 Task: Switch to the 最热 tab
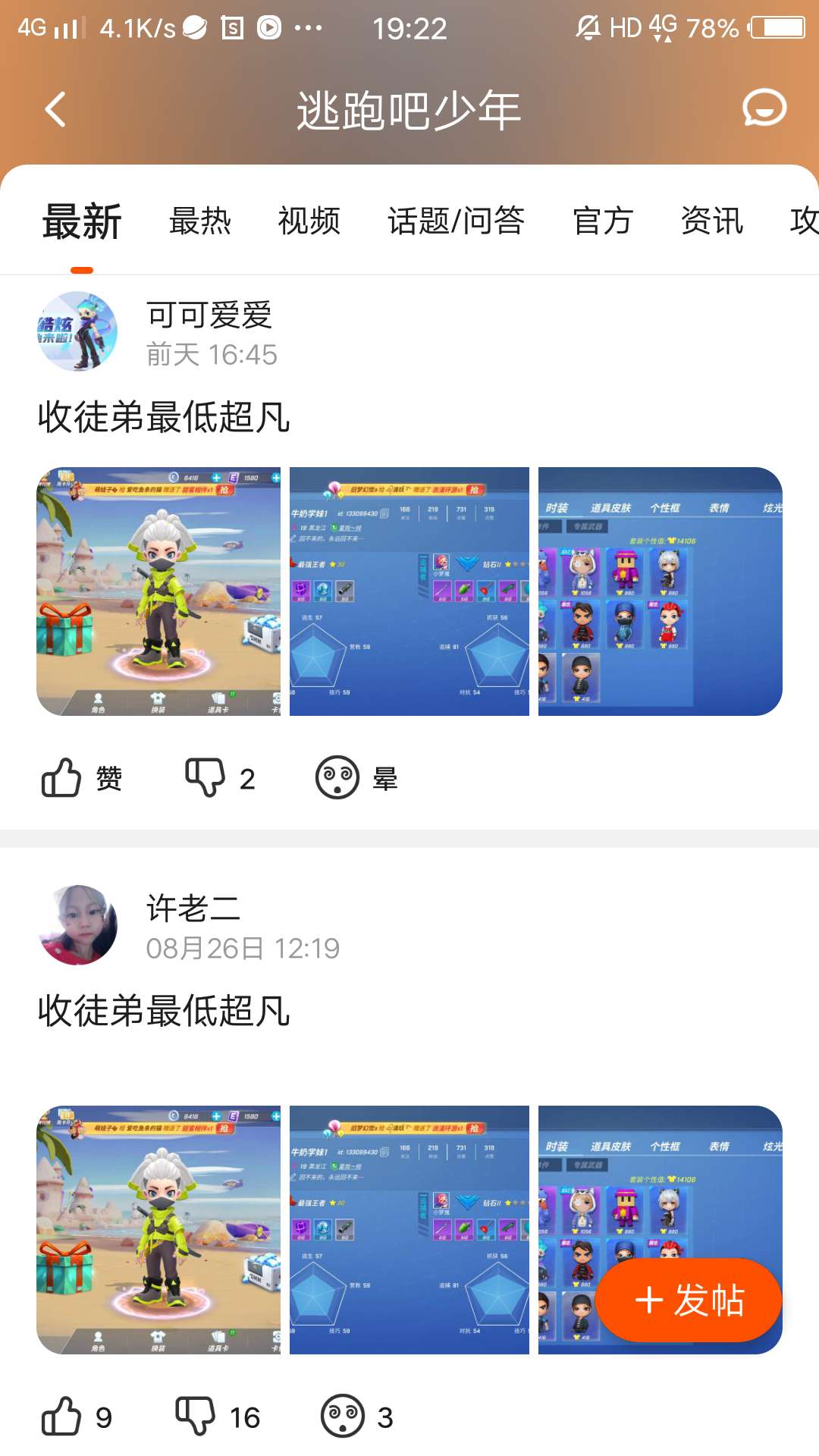point(199,221)
